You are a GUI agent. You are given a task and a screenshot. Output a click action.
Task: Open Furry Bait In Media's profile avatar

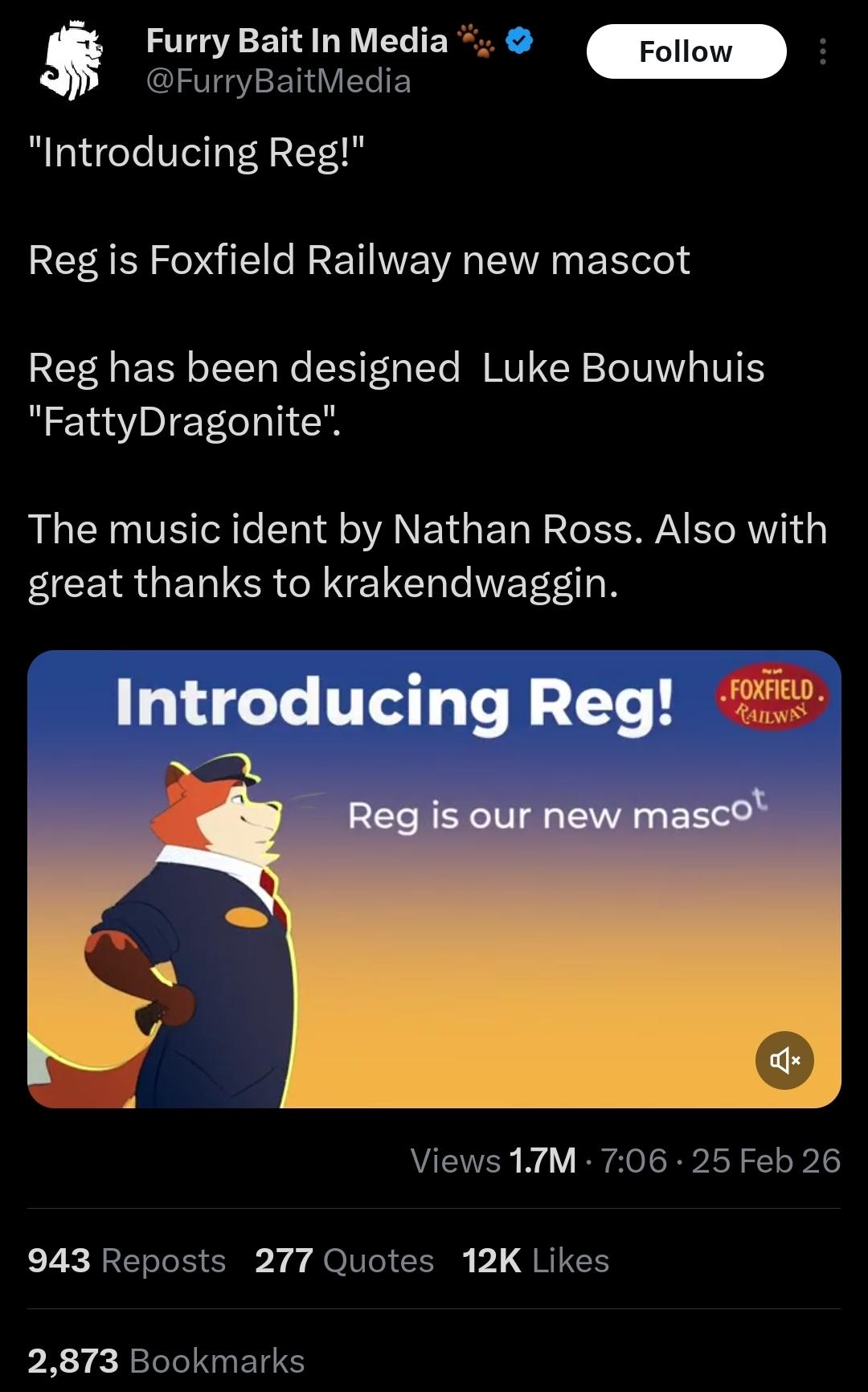pyautogui.click(x=71, y=61)
